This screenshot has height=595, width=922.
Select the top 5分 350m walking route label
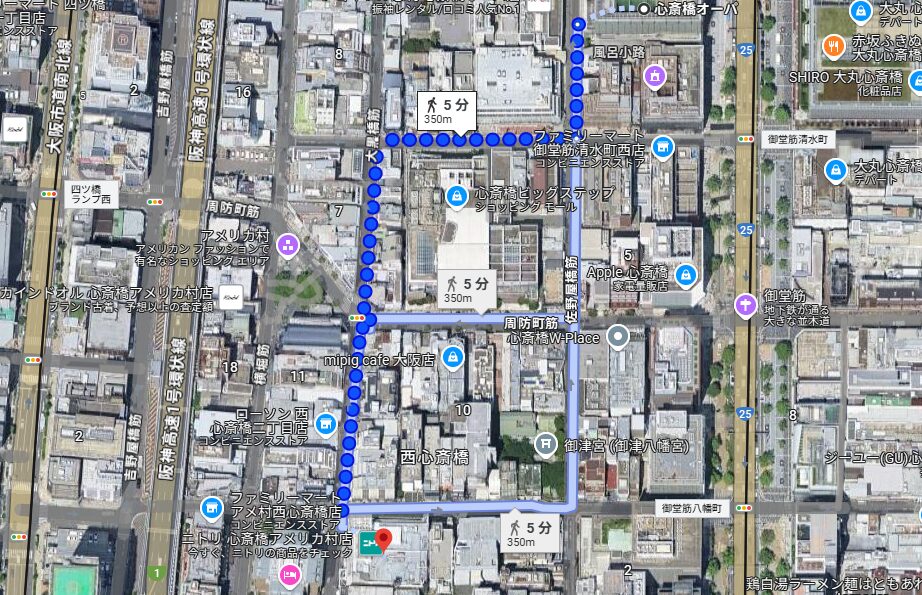pos(445,110)
